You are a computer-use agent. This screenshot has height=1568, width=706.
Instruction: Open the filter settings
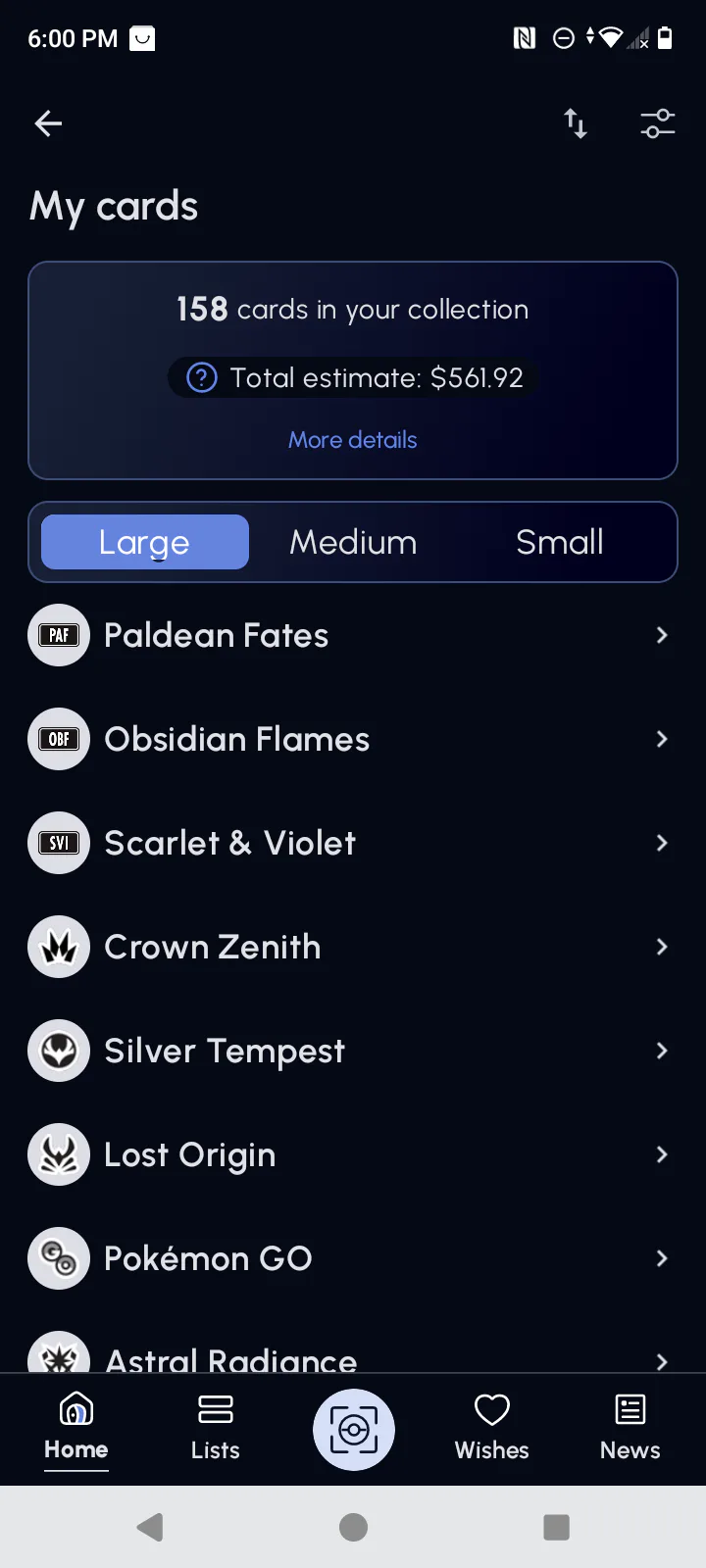(x=657, y=123)
